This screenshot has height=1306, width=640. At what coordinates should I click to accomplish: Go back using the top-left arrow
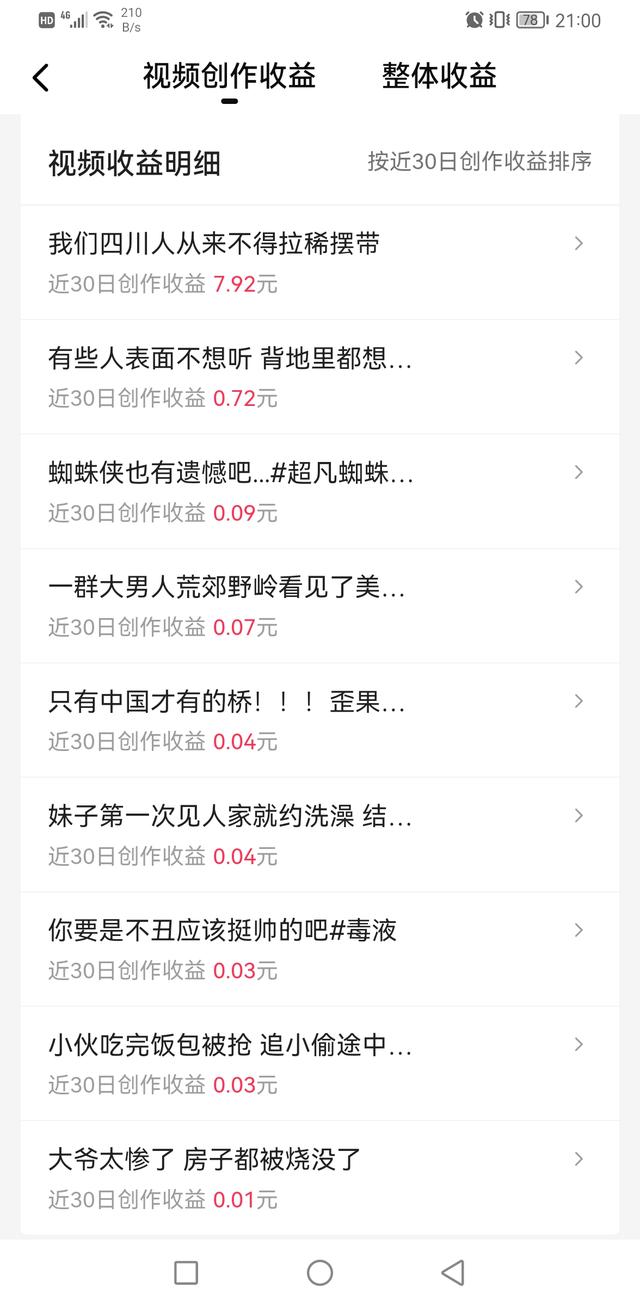(40, 78)
